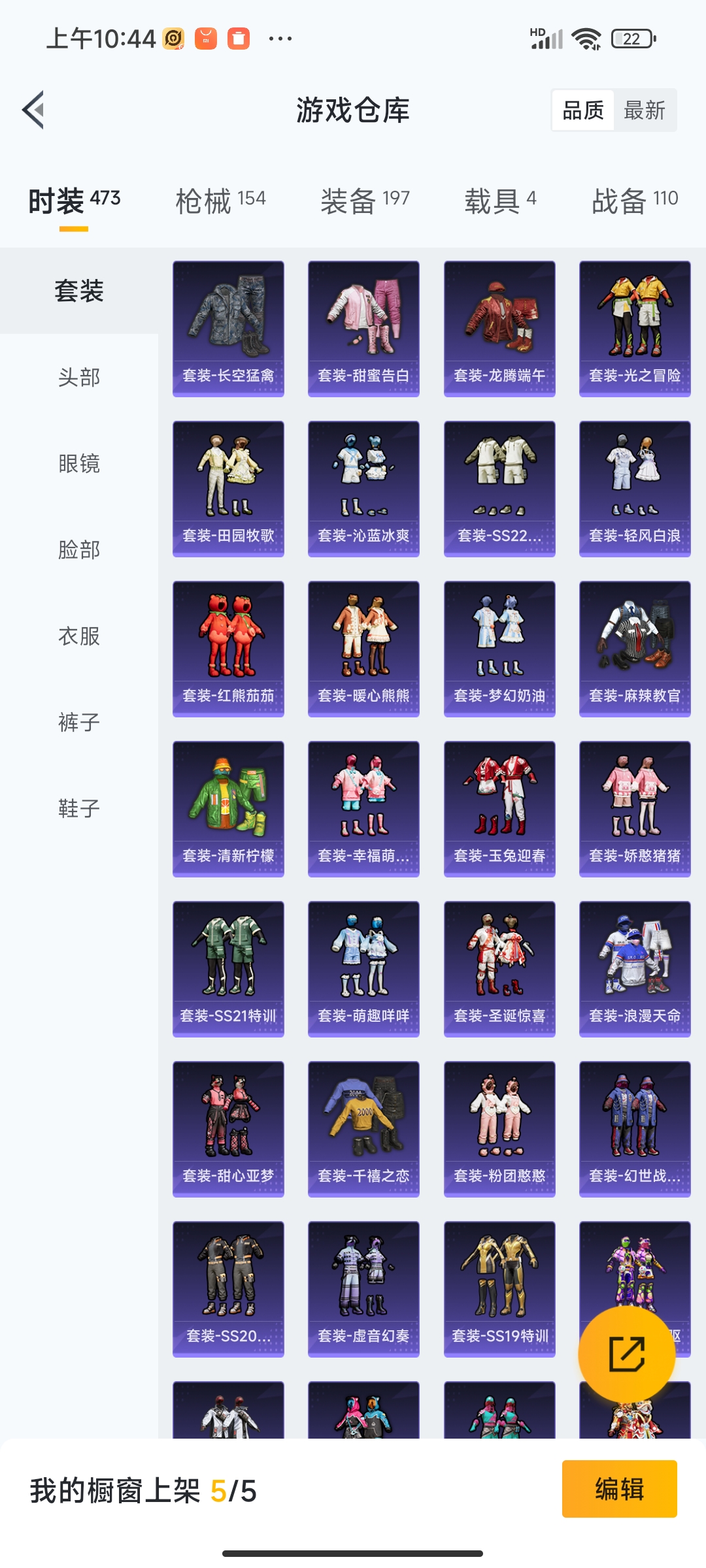The image size is (706, 1568).
Task: Switch sorting to 最新
Action: pyautogui.click(x=646, y=110)
